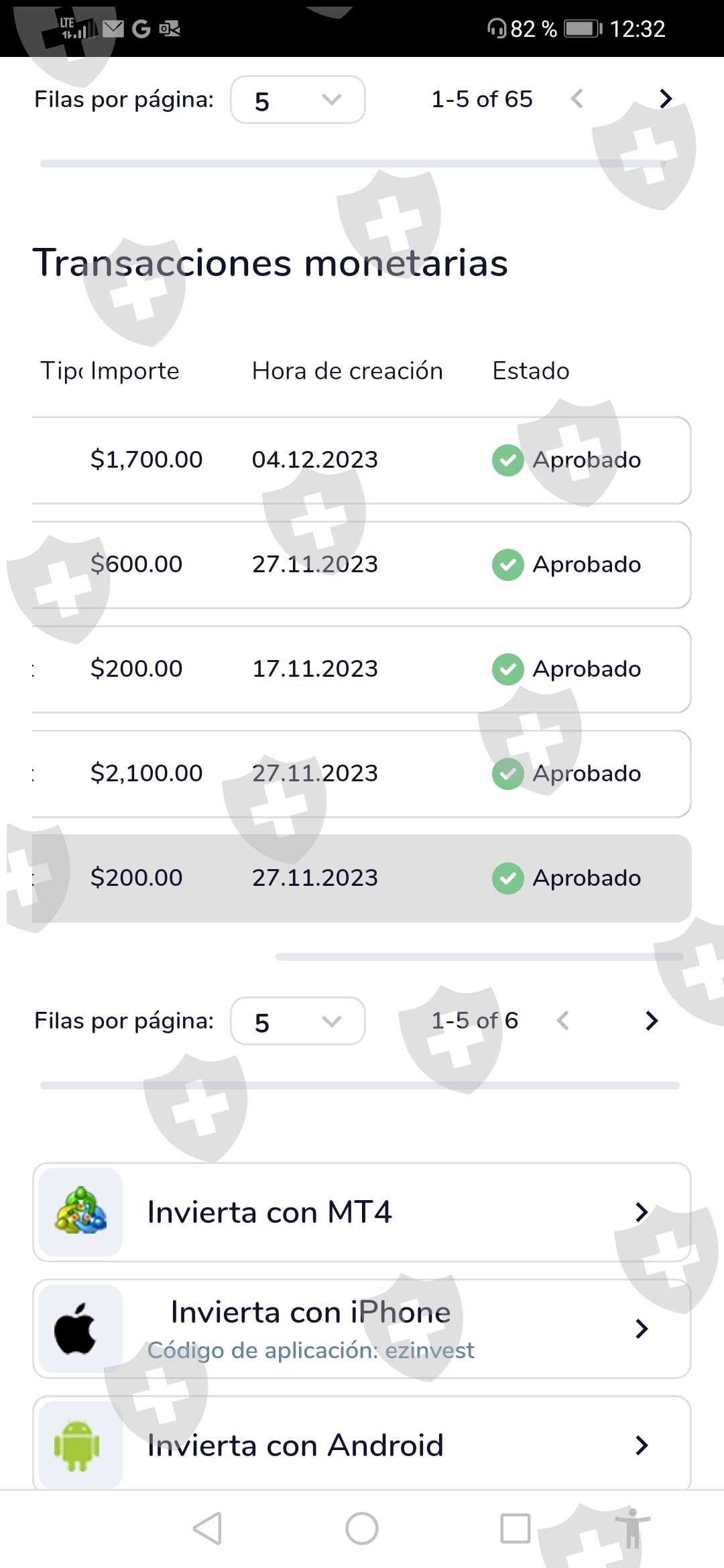
Task: Open the $1,700.00 transaction row
Action: tap(362, 460)
